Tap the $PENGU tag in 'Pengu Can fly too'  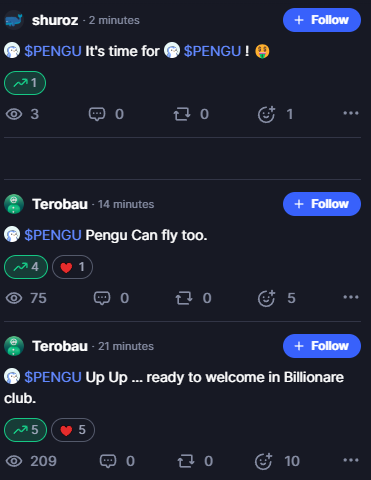(x=53, y=235)
